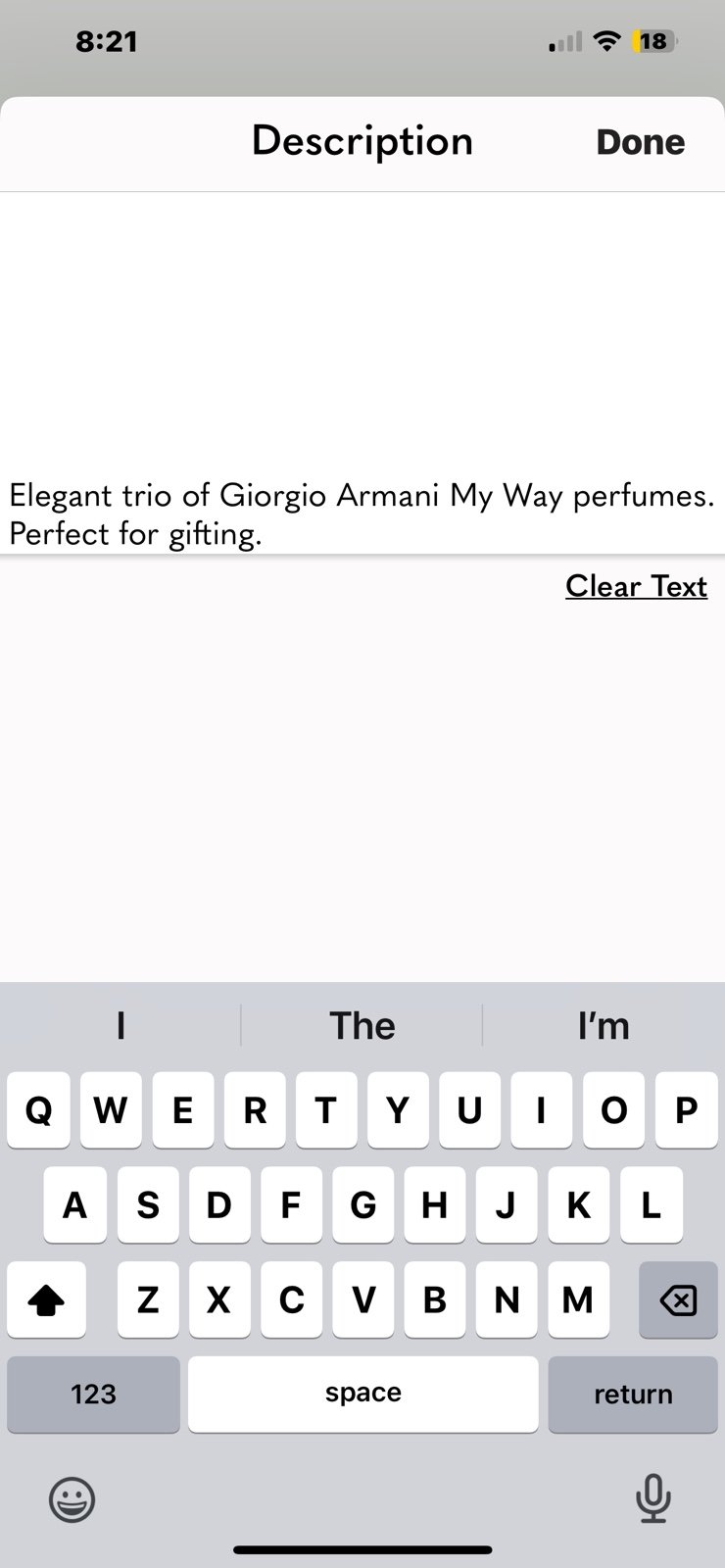Tap Done to save the description
The height and width of the screenshot is (1568, 725).
(x=641, y=142)
